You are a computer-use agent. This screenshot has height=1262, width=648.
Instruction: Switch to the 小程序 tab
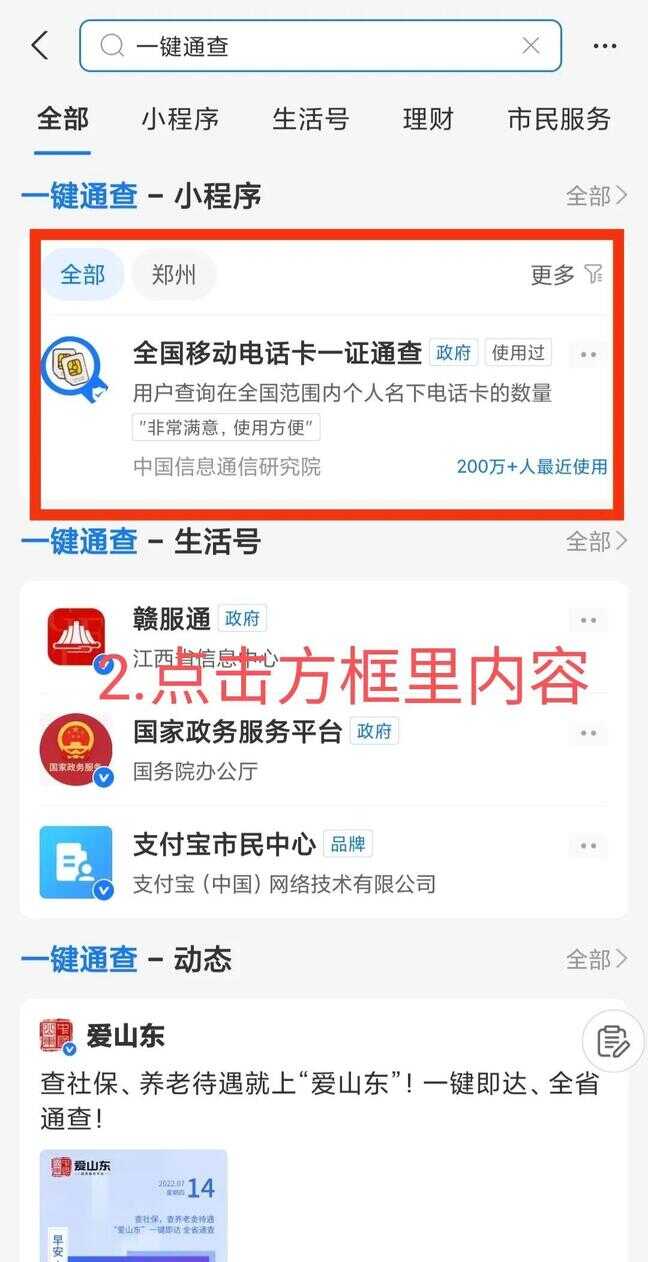pyautogui.click(x=180, y=120)
